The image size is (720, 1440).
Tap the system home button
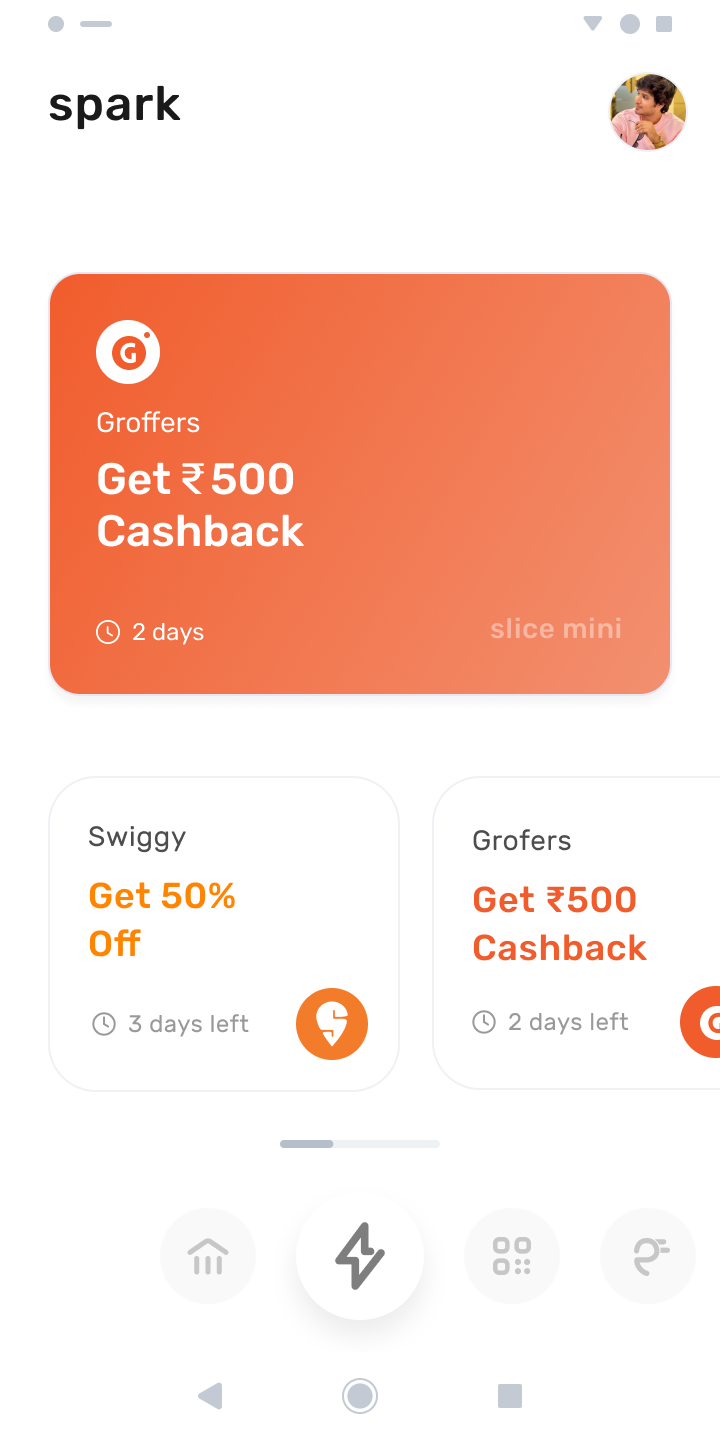(360, 1395)
